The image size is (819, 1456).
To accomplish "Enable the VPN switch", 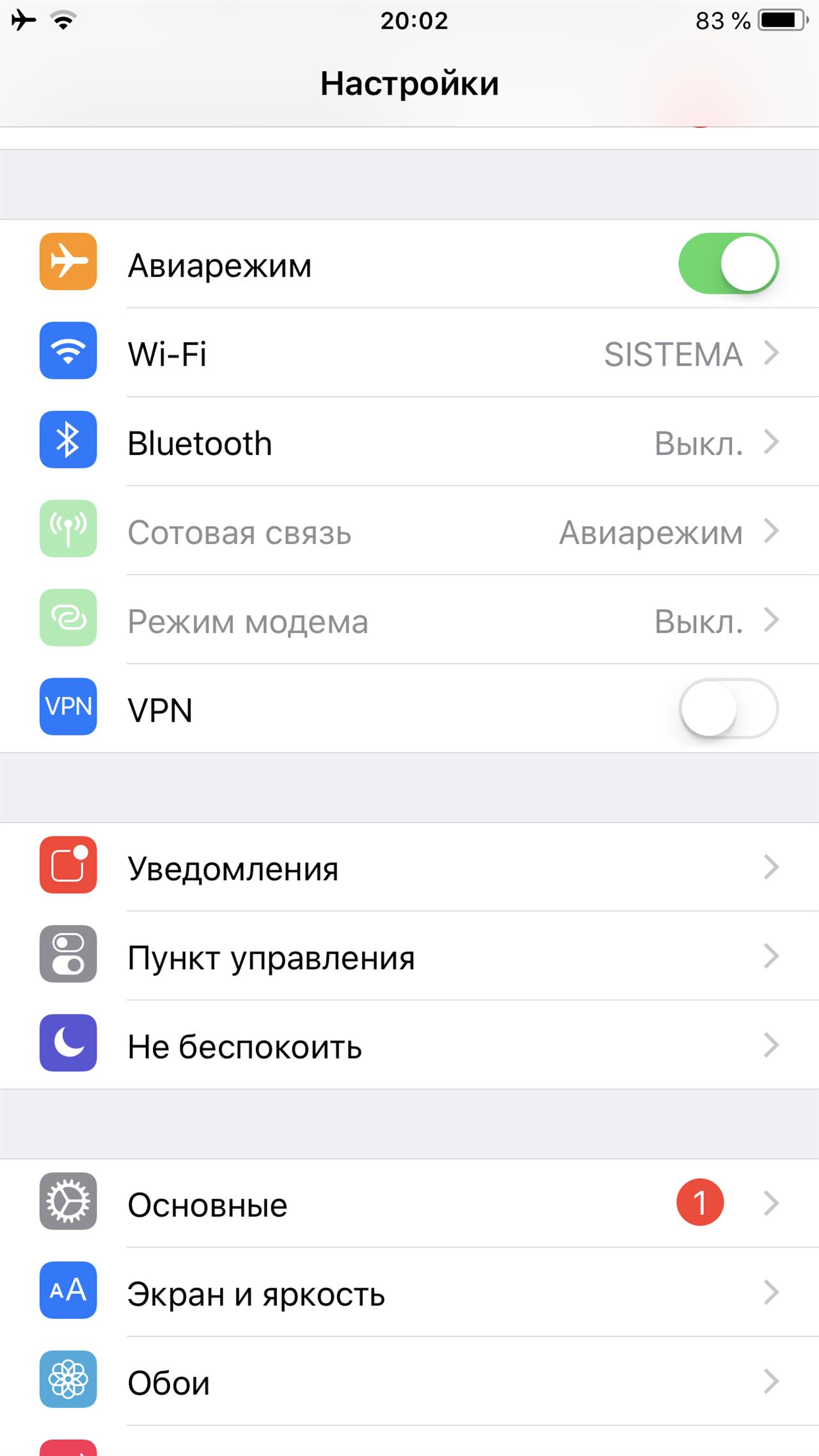I will [x=728, y=708].
